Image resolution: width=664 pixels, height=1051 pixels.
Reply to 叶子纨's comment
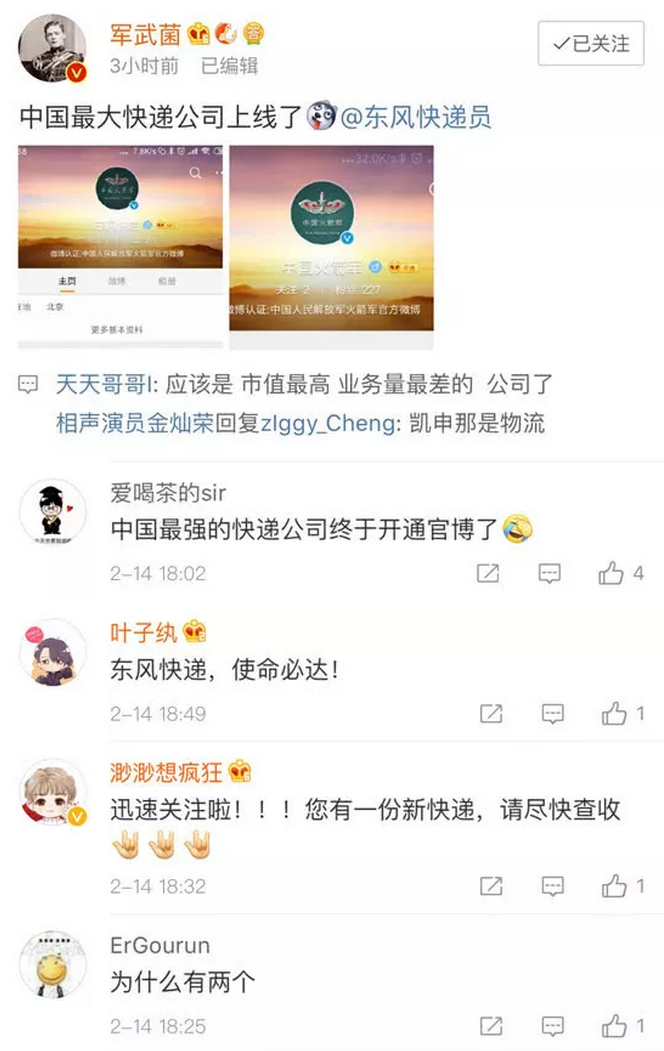[551, 714]
